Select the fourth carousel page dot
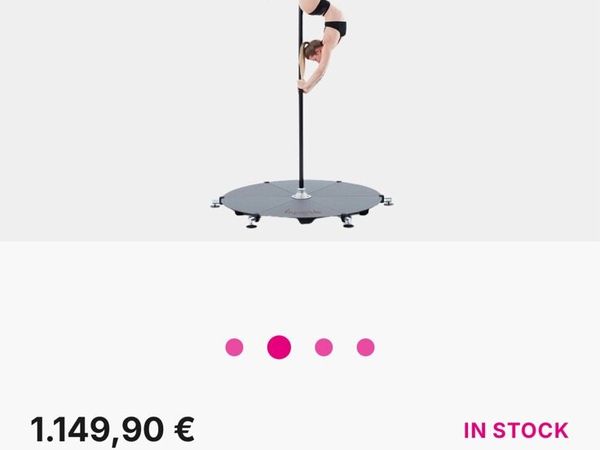Viewport: 600px width, 450px height. point(366,347)
